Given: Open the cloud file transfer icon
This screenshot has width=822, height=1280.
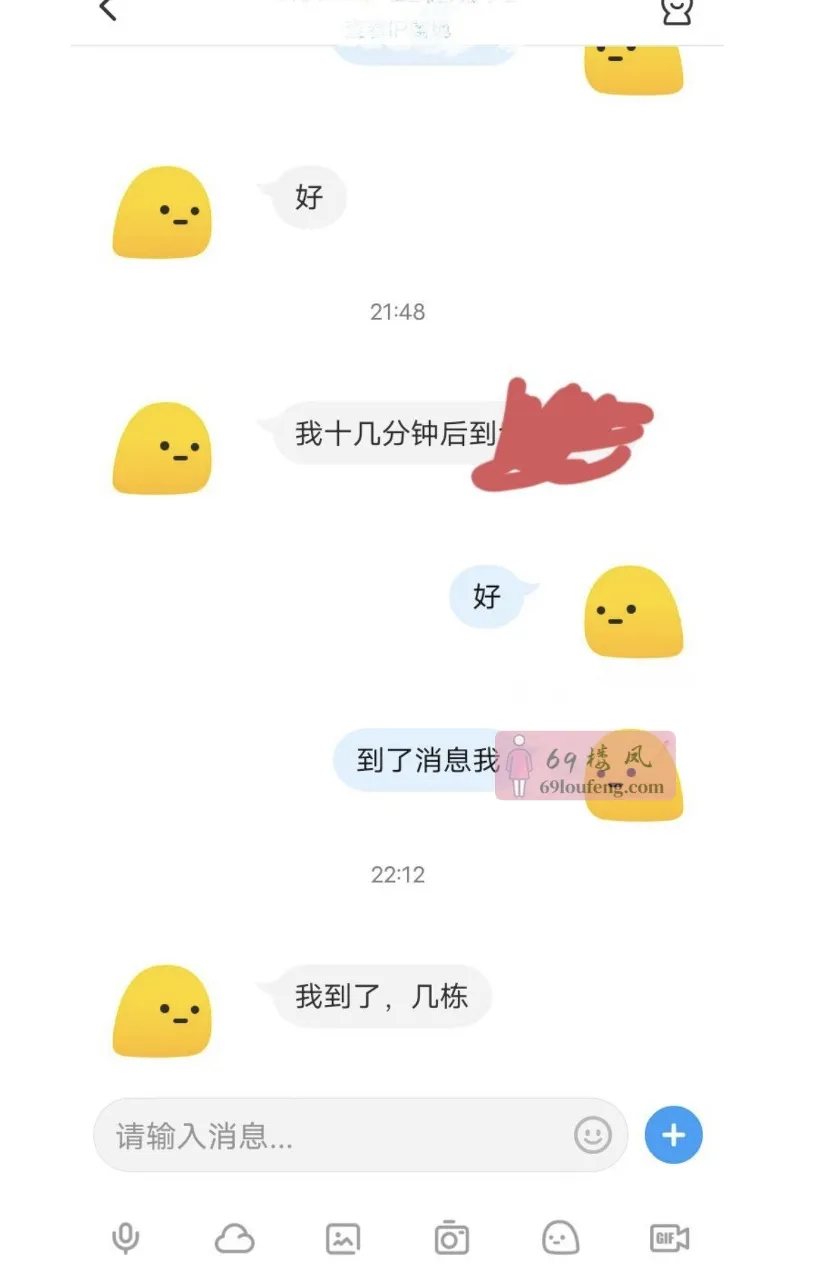Looking at the screenshot, I should click(x=234, y=1236).
